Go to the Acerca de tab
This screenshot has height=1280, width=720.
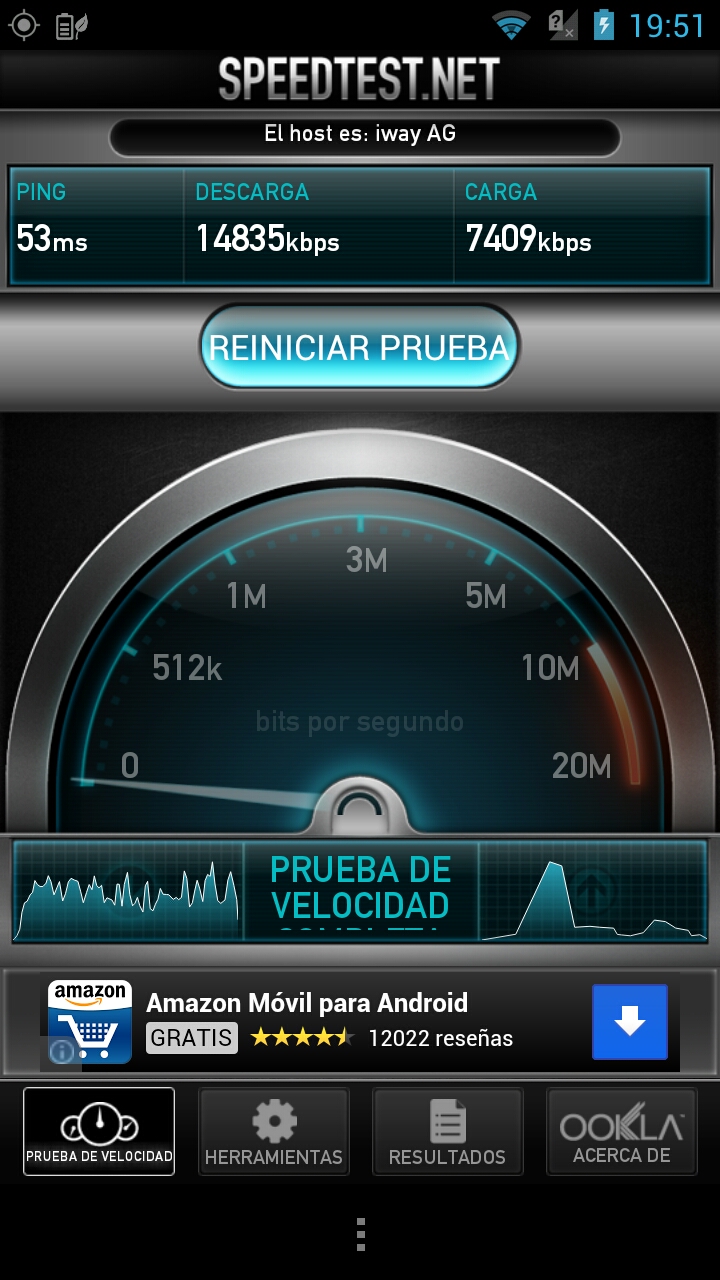click(621, 1131)
